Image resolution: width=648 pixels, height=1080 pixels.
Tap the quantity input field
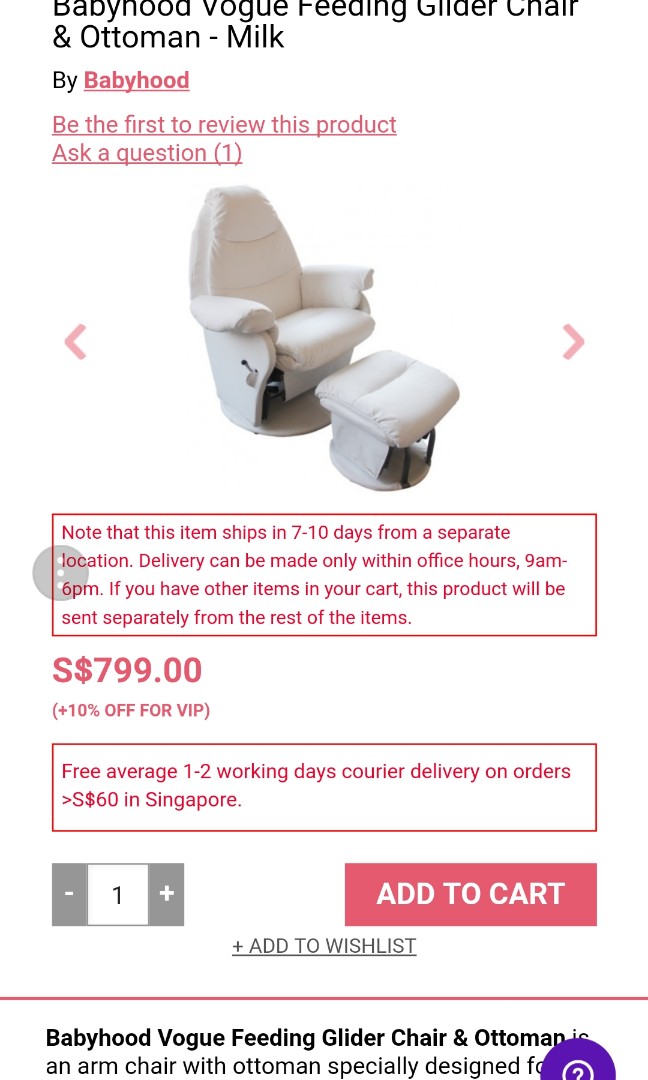pos(117,894)
